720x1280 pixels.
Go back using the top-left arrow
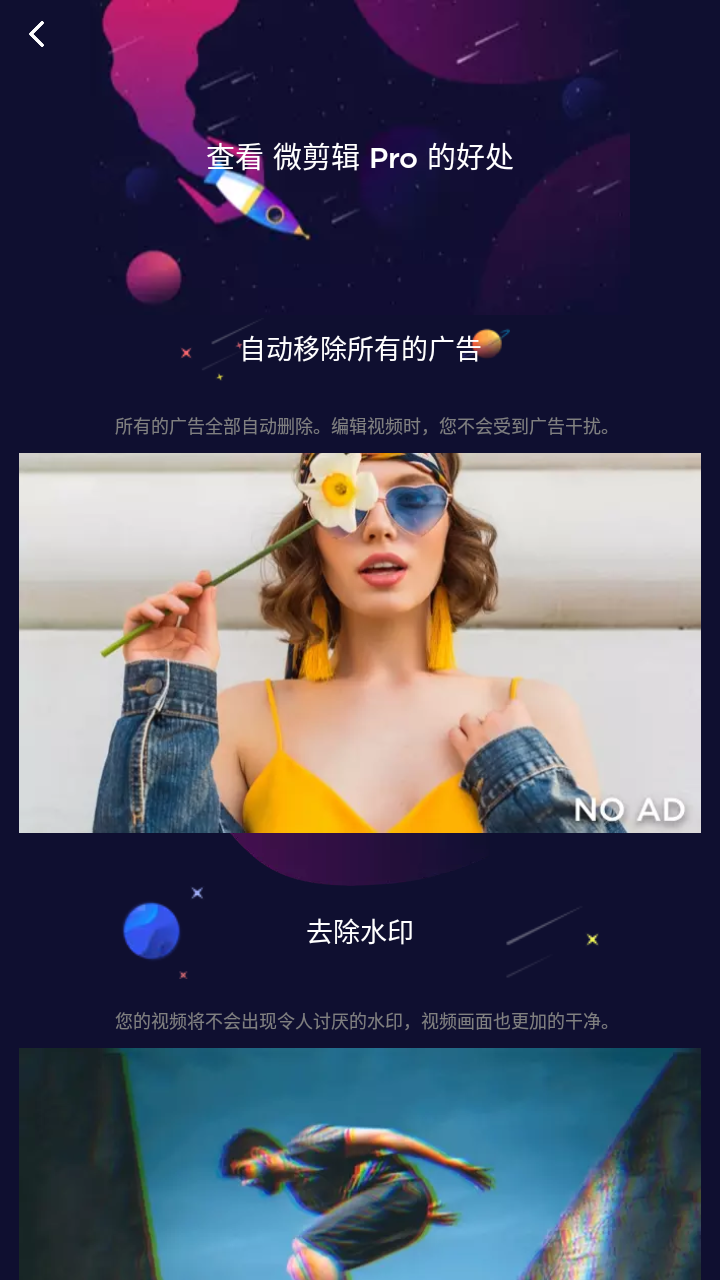[37, 34]
